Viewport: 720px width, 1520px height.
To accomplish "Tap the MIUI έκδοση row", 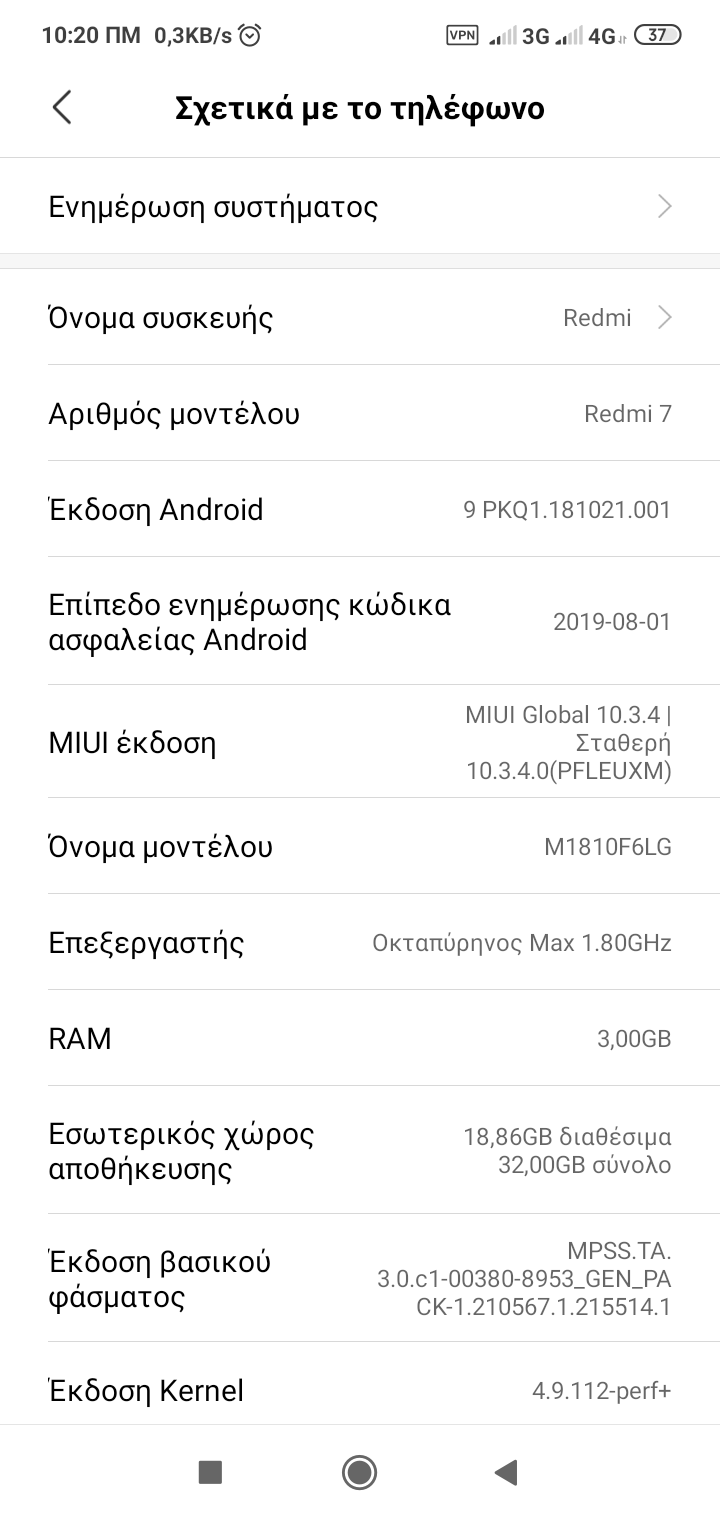I will click(360, 743).
